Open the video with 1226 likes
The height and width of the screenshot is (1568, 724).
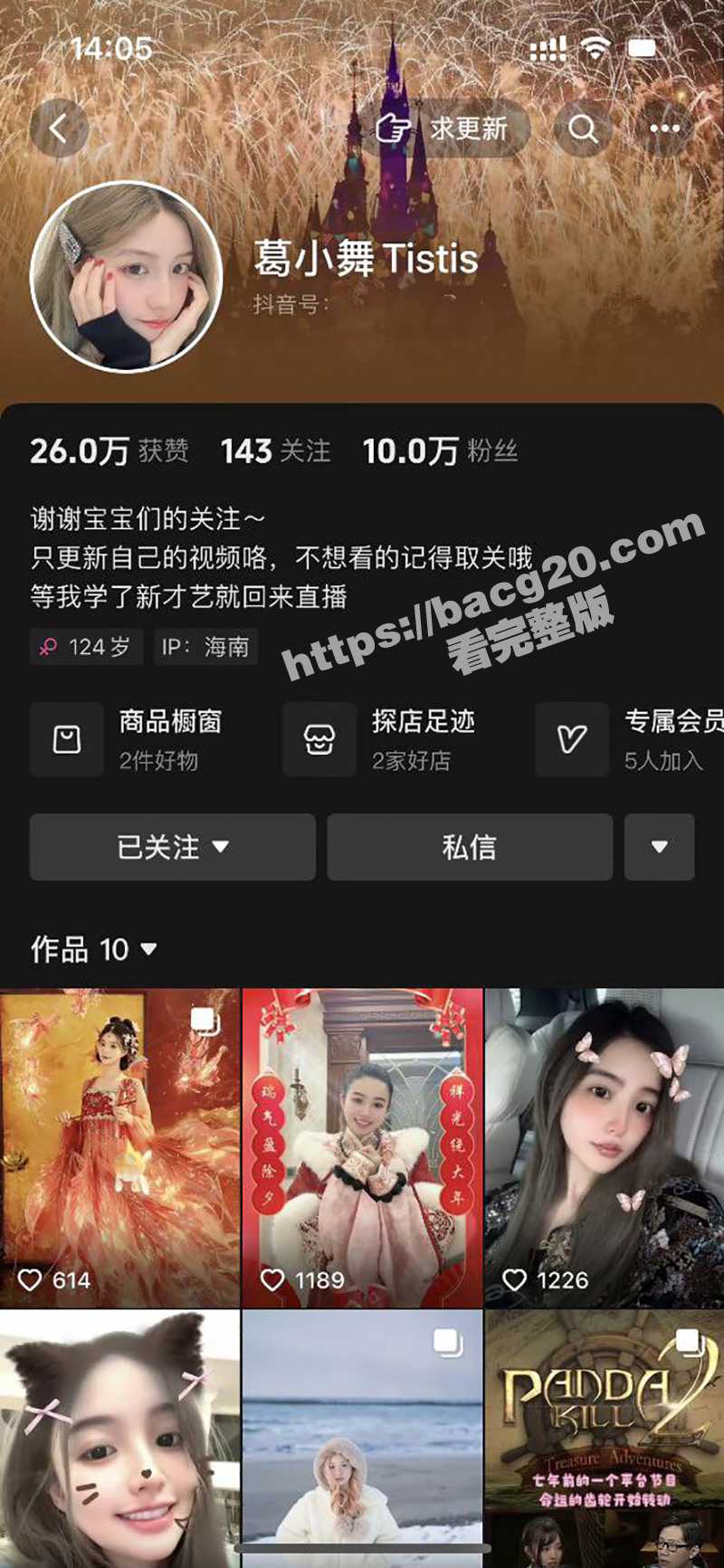point(605,1147)
